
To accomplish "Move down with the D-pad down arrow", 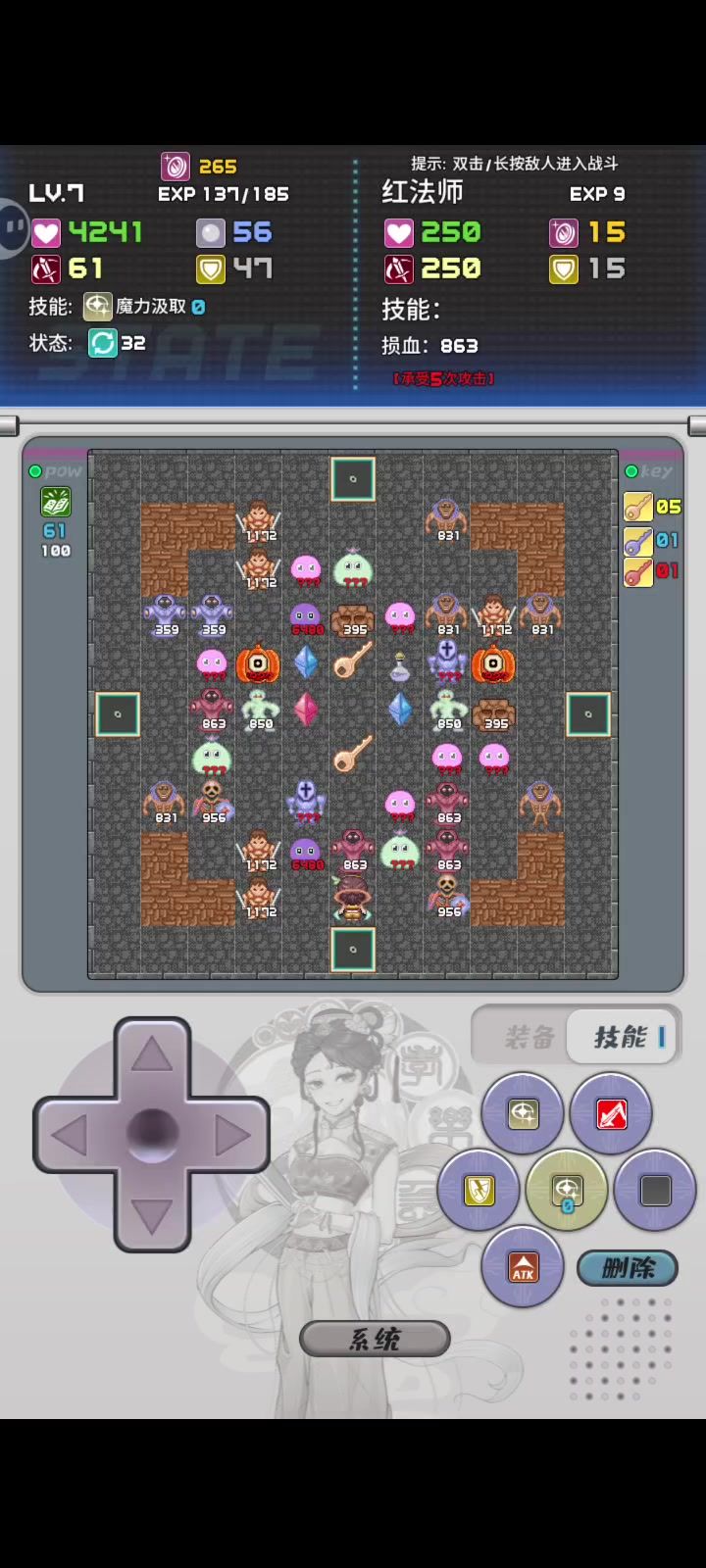I will coord(152,1214).
